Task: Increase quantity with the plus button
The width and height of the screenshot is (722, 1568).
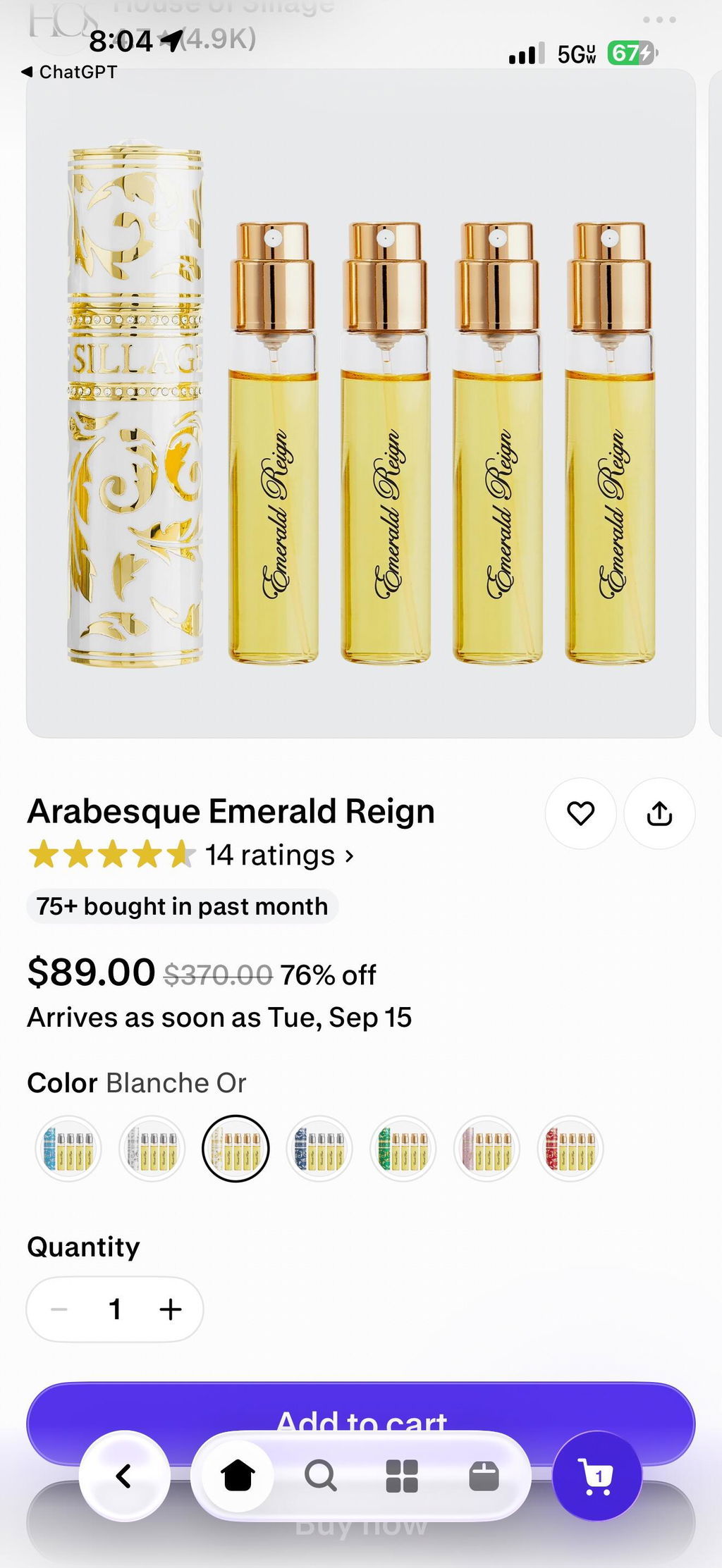Action: point(171,1309)
